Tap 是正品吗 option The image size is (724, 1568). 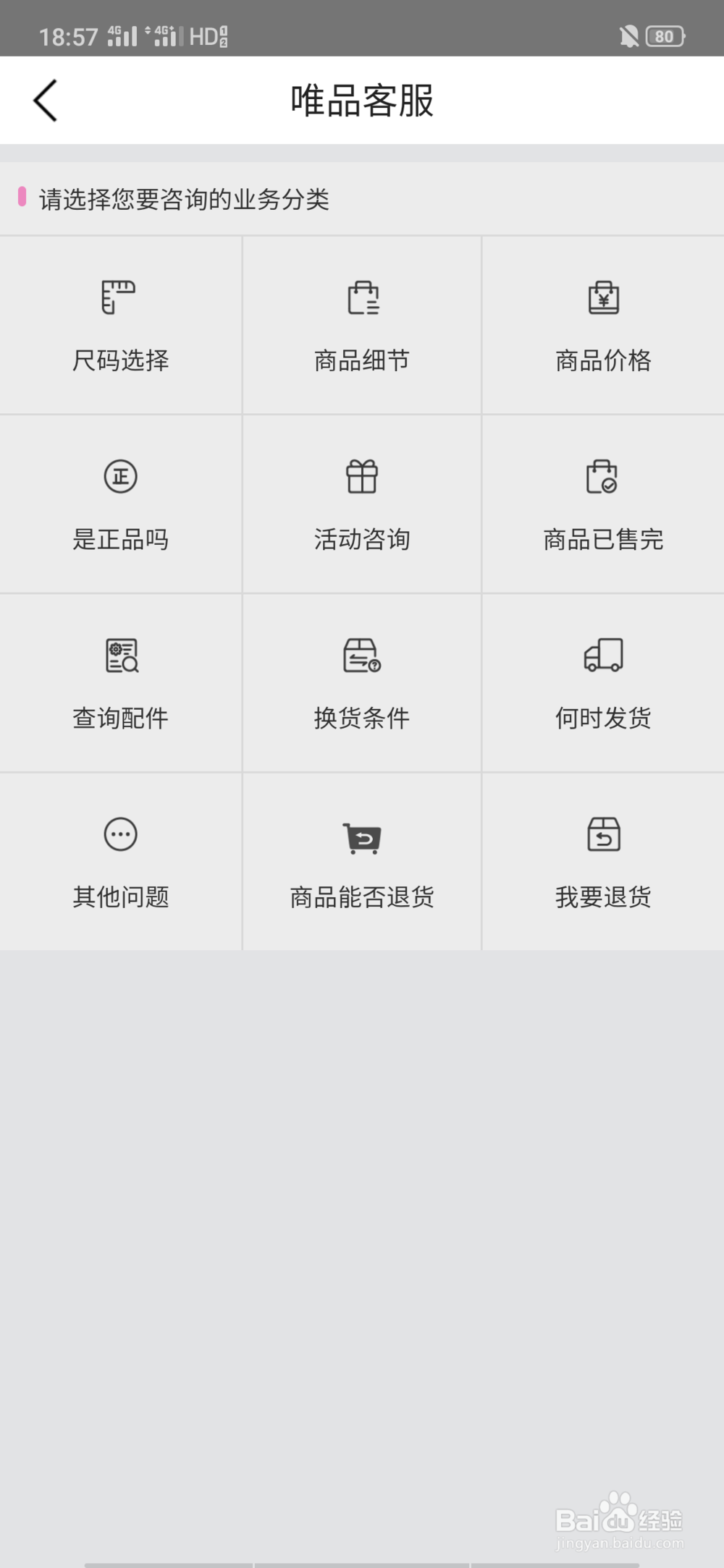(120, 504)
